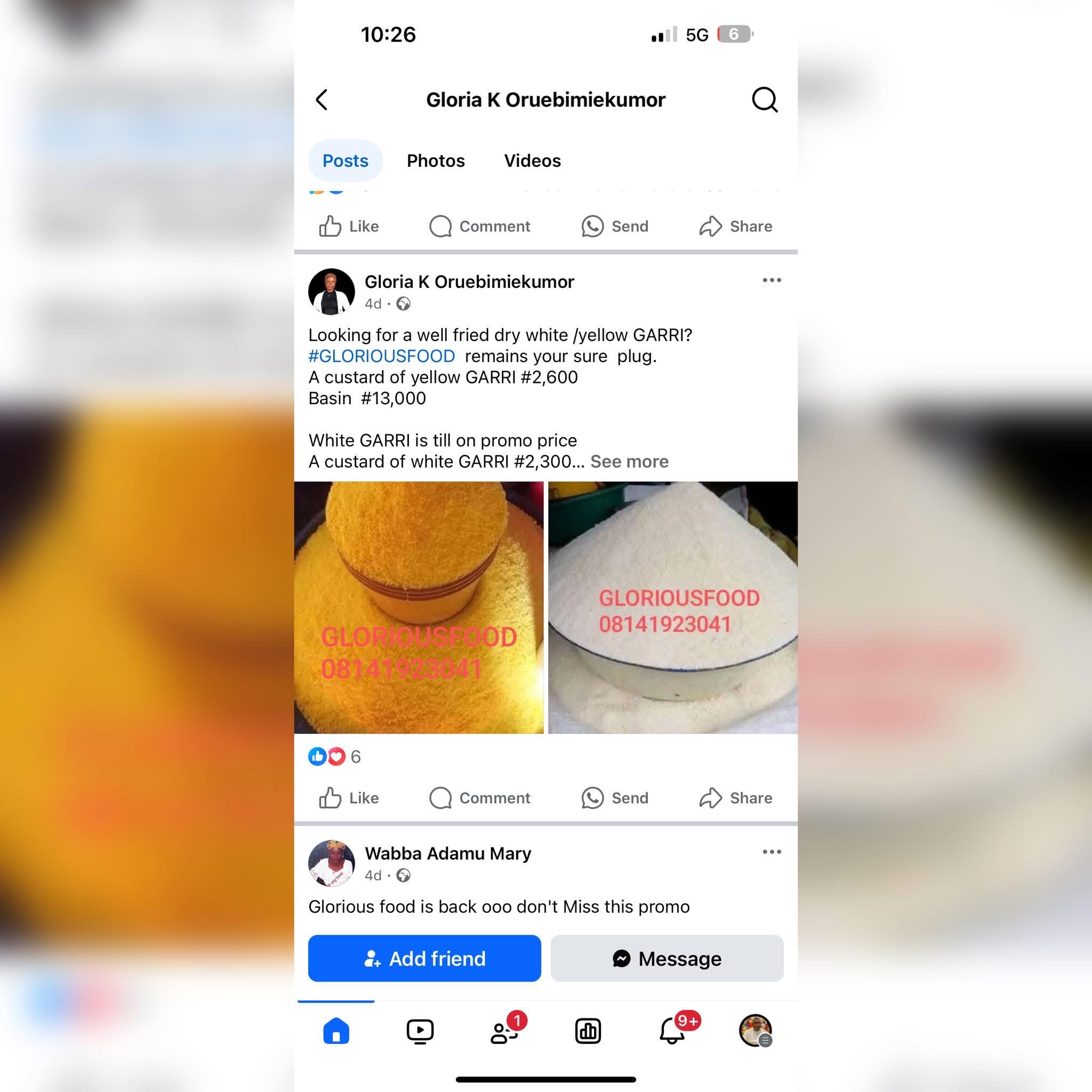Share Gloria's garri post

[735, 798]
